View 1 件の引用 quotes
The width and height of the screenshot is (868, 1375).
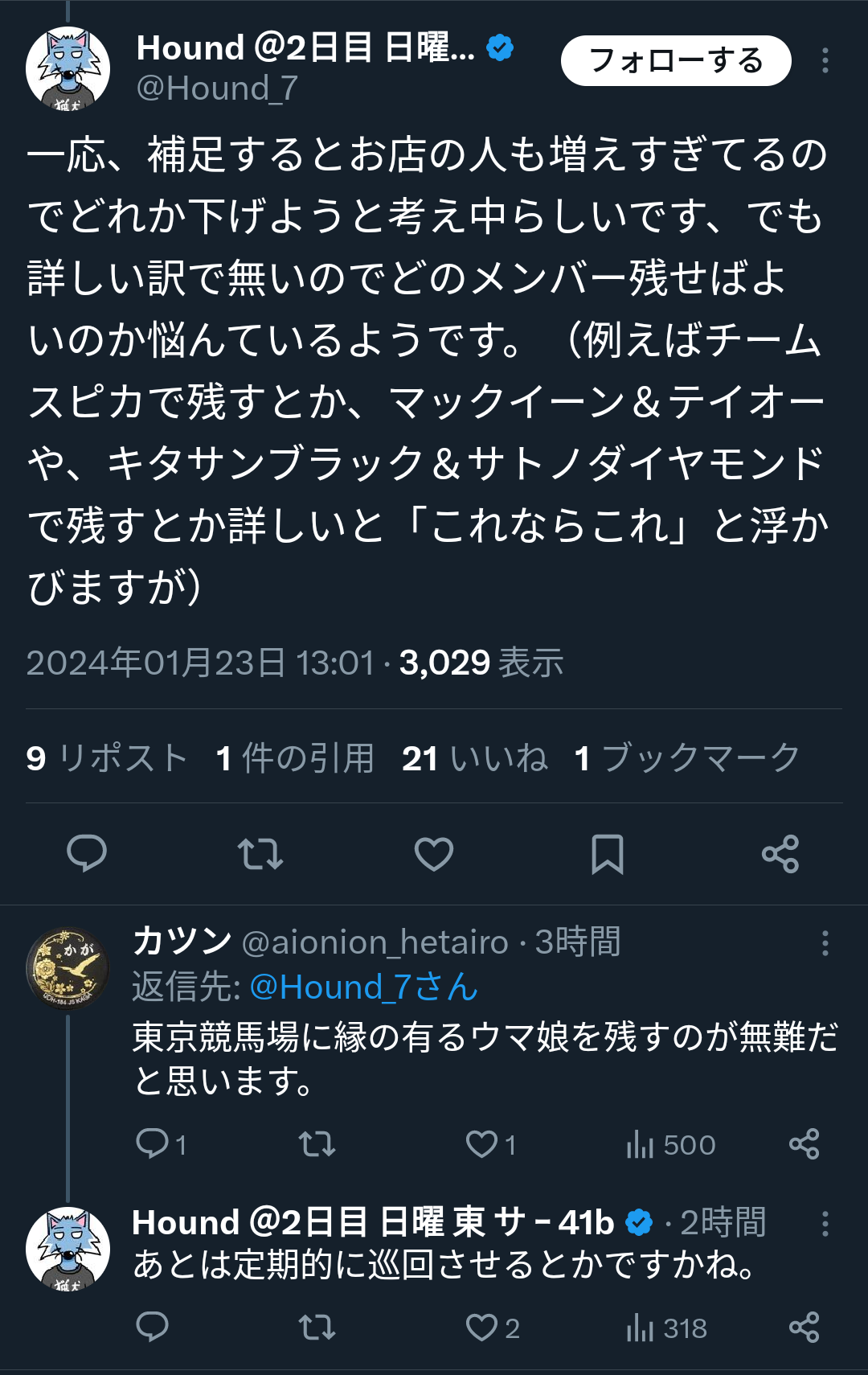coord(295,758)
